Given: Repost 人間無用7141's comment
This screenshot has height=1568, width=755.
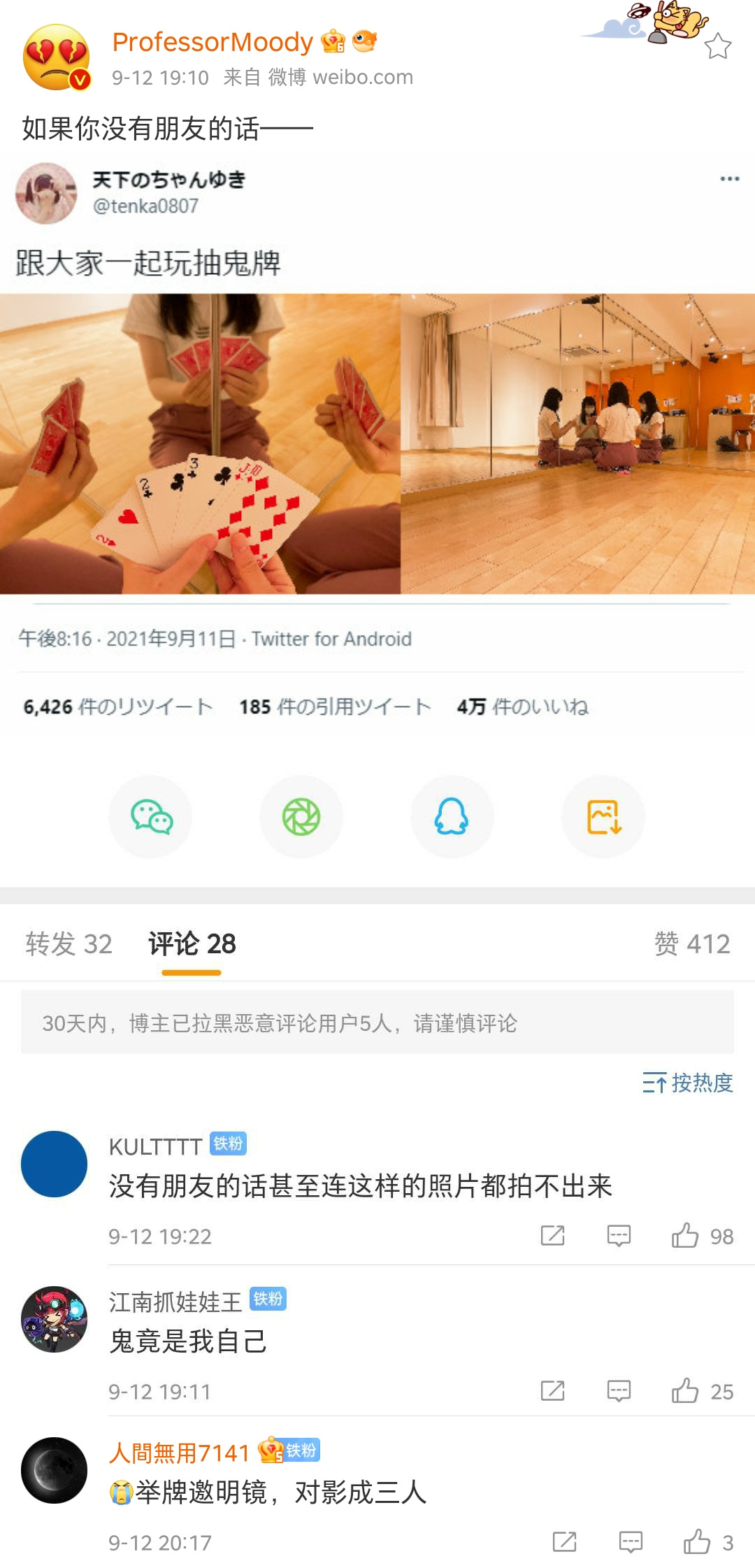Looking at the screenshot, I should tap(564, 1542).
